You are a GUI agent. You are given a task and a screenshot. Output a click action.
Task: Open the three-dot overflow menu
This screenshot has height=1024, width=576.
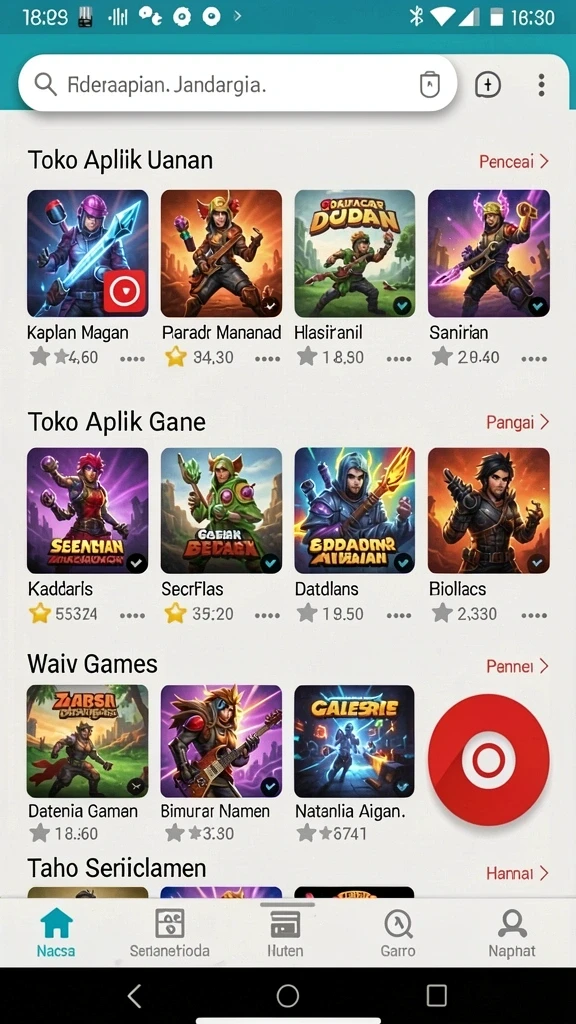[541, 85]
